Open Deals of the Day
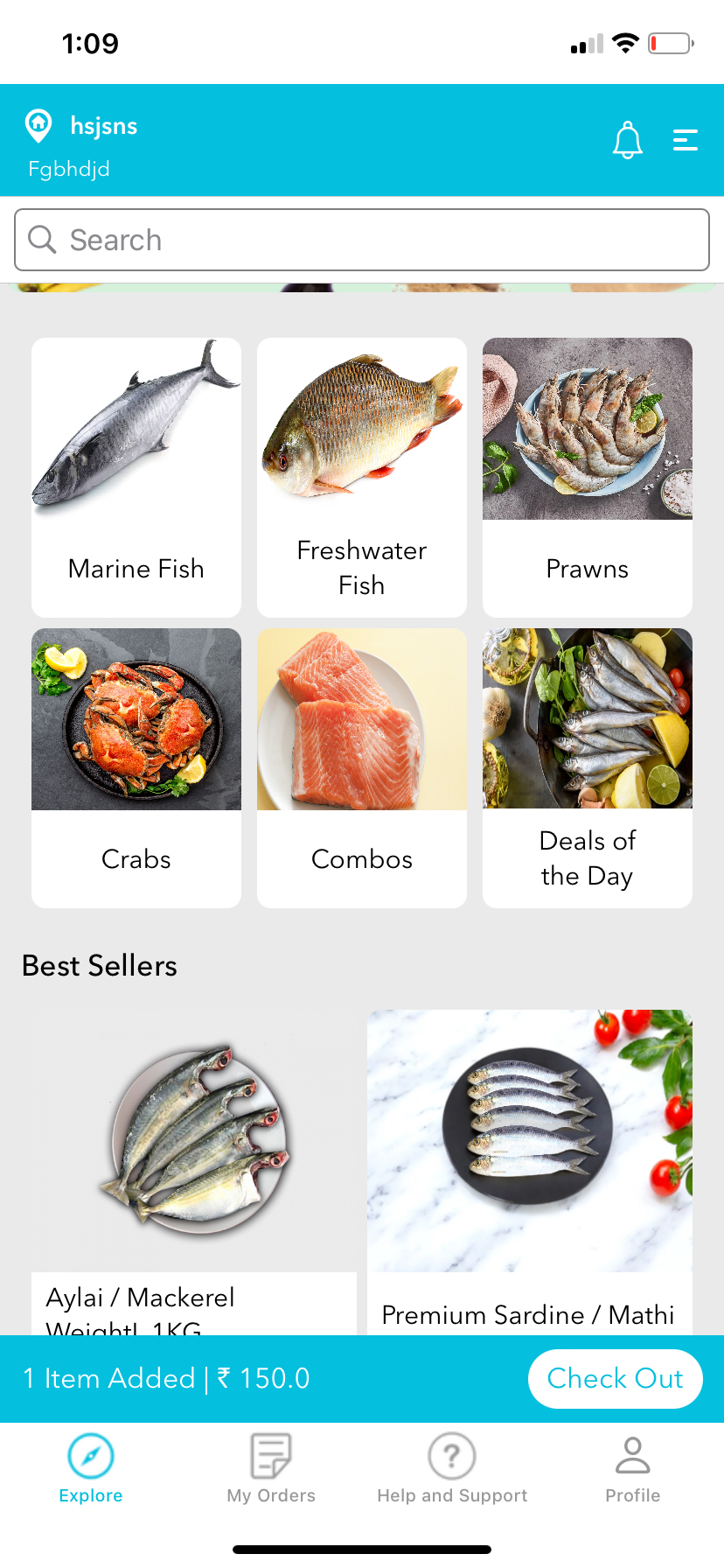Screen dimensions: 724x1568 pos(588,768)
